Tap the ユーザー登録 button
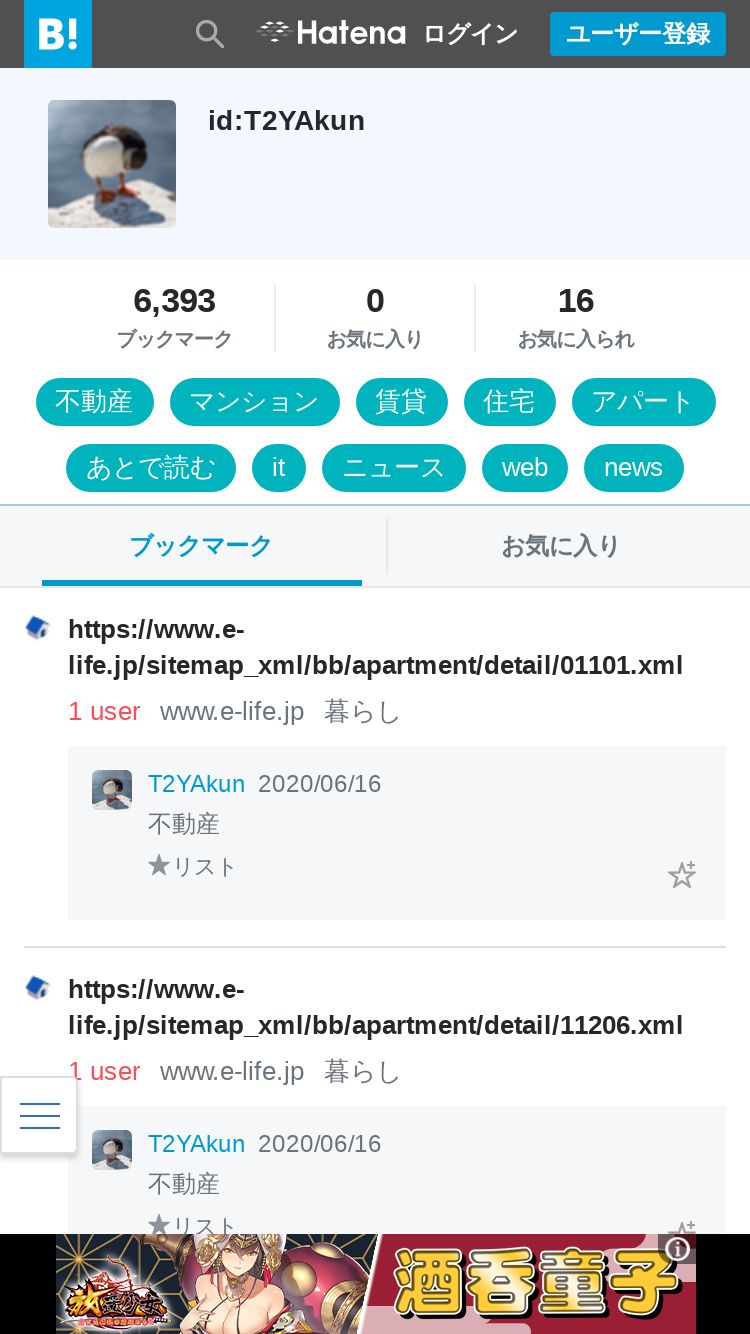750x1334 pixels. point(638,34)
